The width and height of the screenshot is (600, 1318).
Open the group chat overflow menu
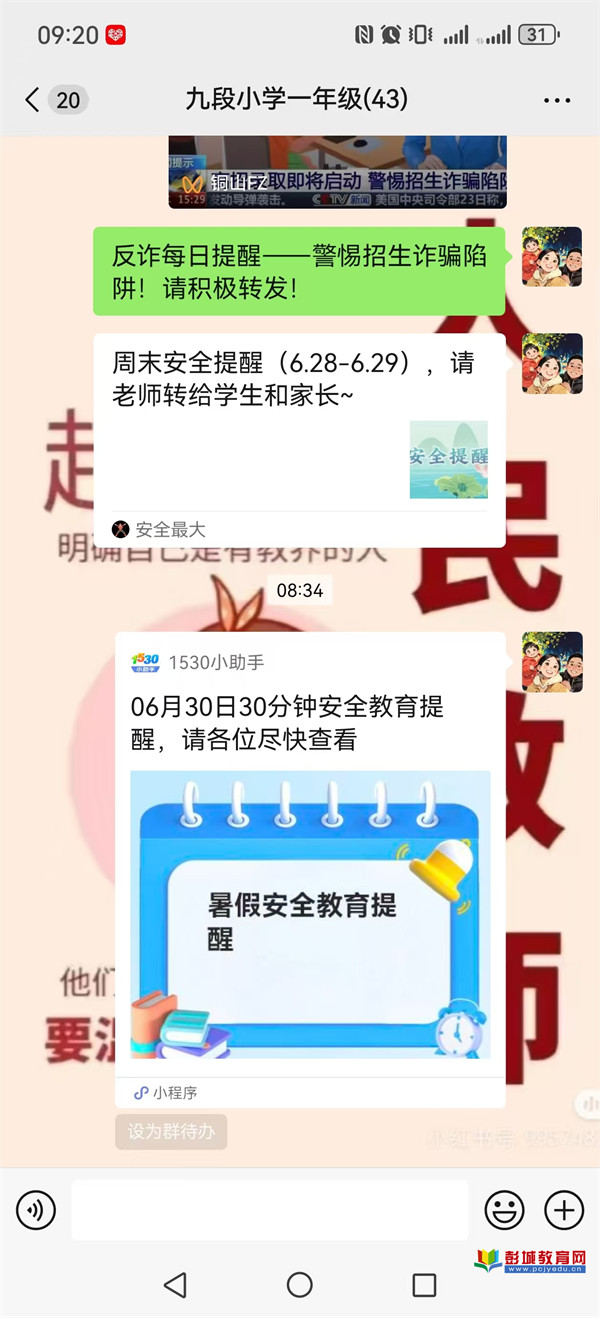(556, 100)
